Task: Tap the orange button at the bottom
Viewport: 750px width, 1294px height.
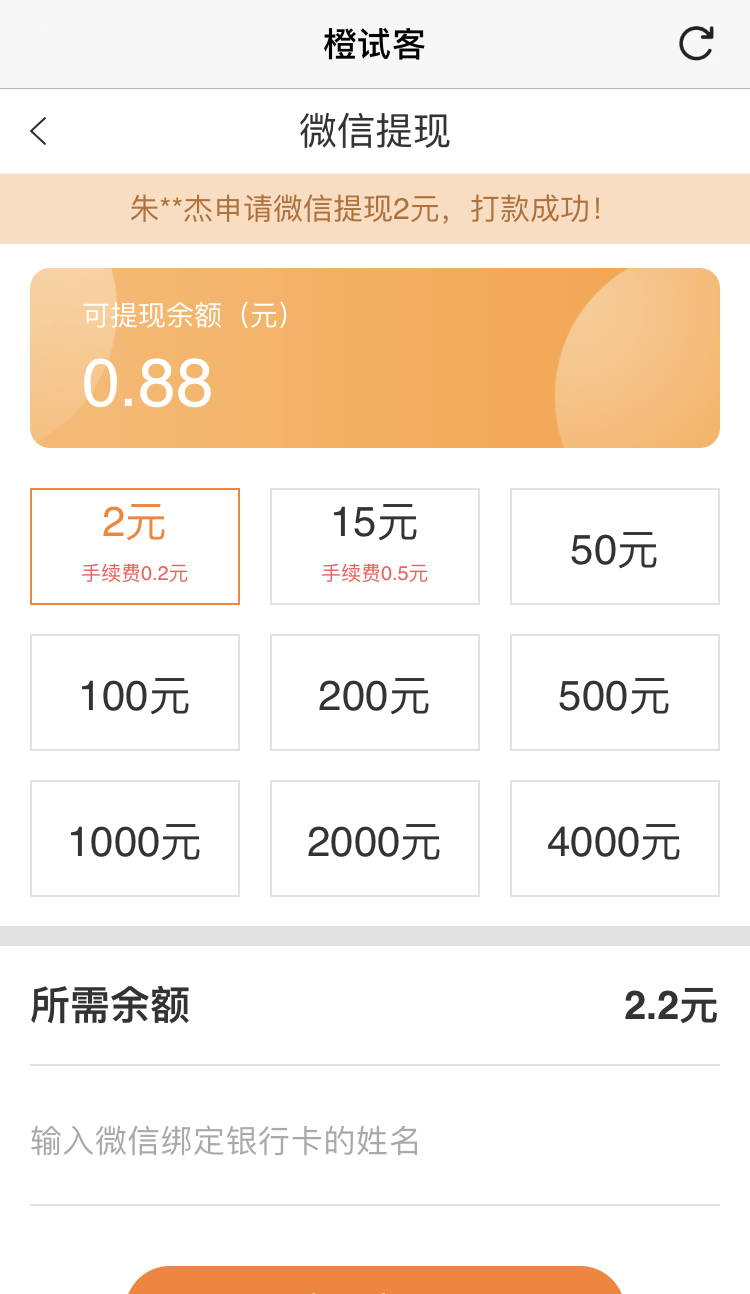Action: pos(375,1280)
